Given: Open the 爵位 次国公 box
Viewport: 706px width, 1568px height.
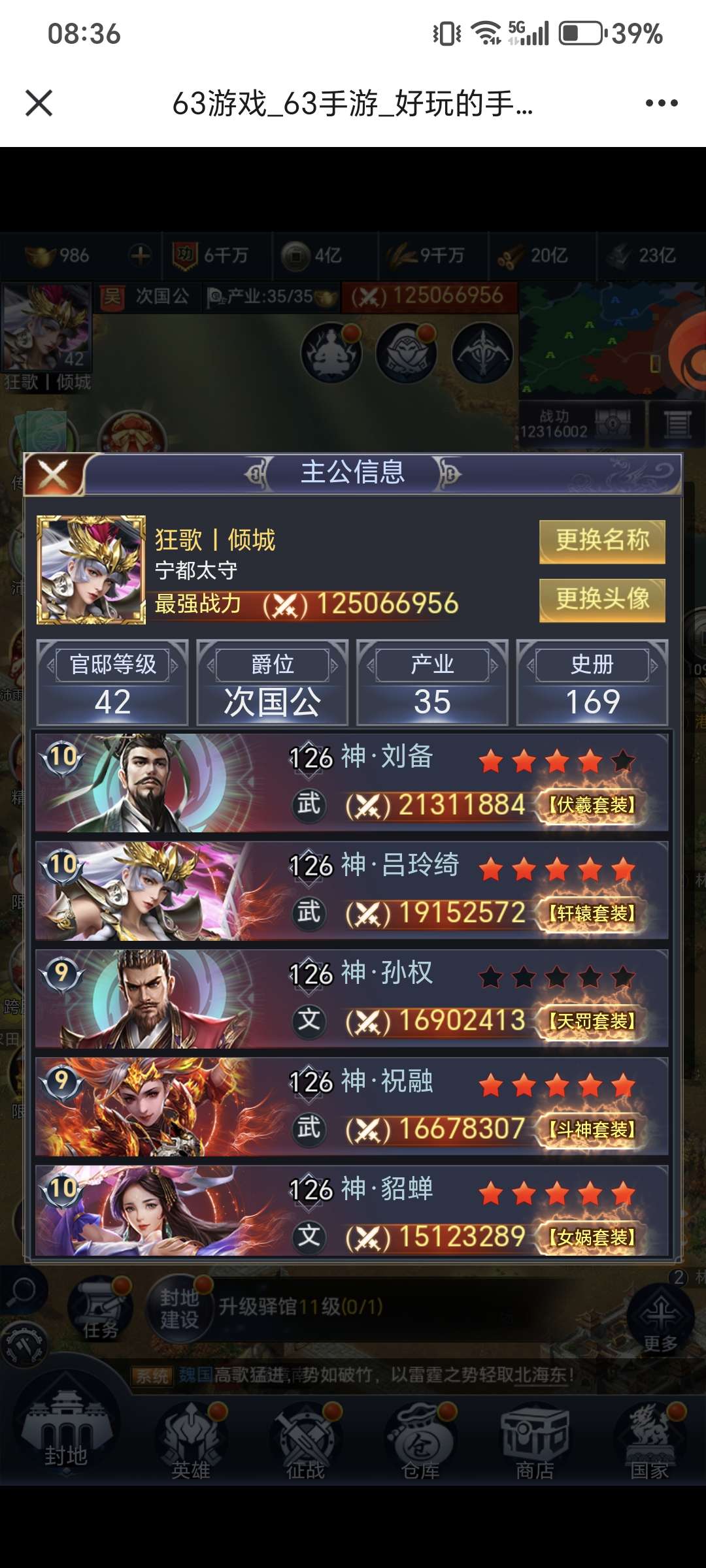Looking at the screenshot, I should (x=273, y=683).
